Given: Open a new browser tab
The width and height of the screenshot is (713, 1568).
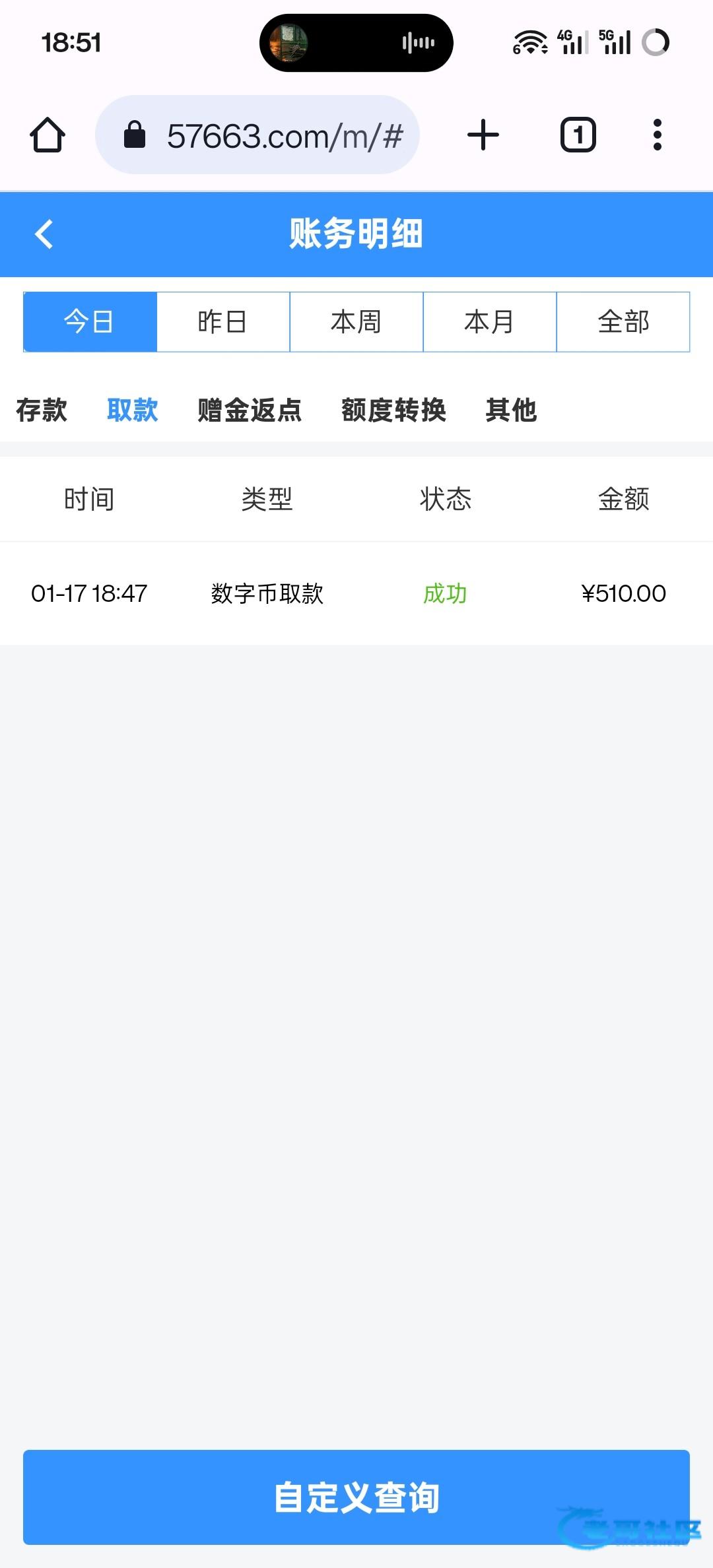Looking at the screenshot, I should (483, 135).
